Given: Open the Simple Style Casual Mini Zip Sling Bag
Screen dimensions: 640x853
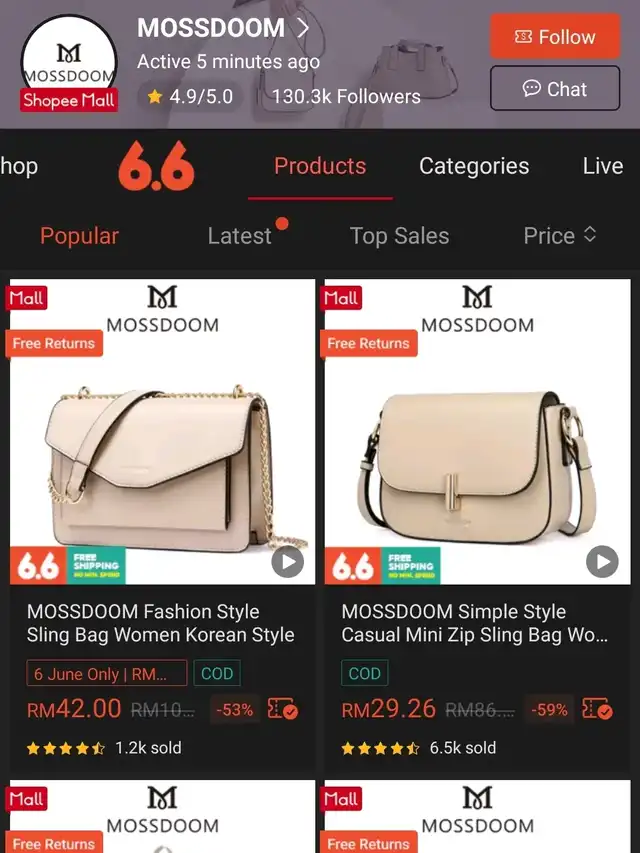Looking at the screenshot, I should coord(475,623).
